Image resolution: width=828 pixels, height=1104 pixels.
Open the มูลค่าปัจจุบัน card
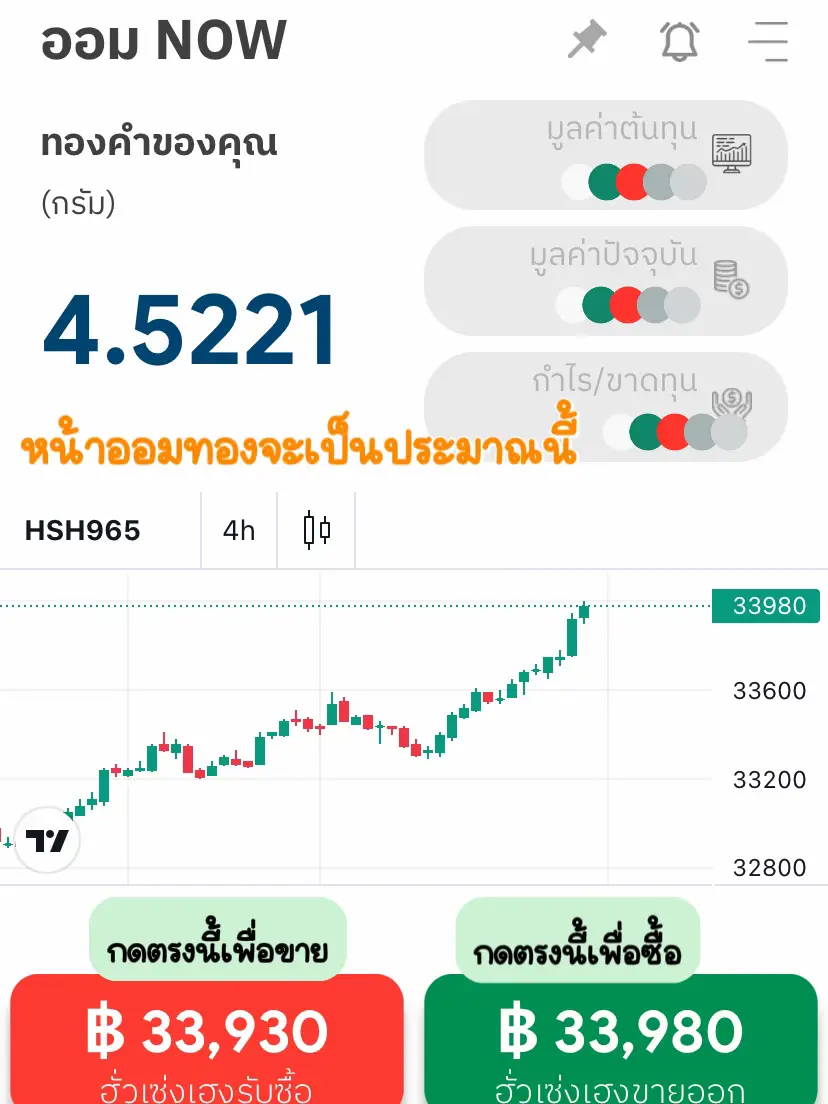coord(606,281)
